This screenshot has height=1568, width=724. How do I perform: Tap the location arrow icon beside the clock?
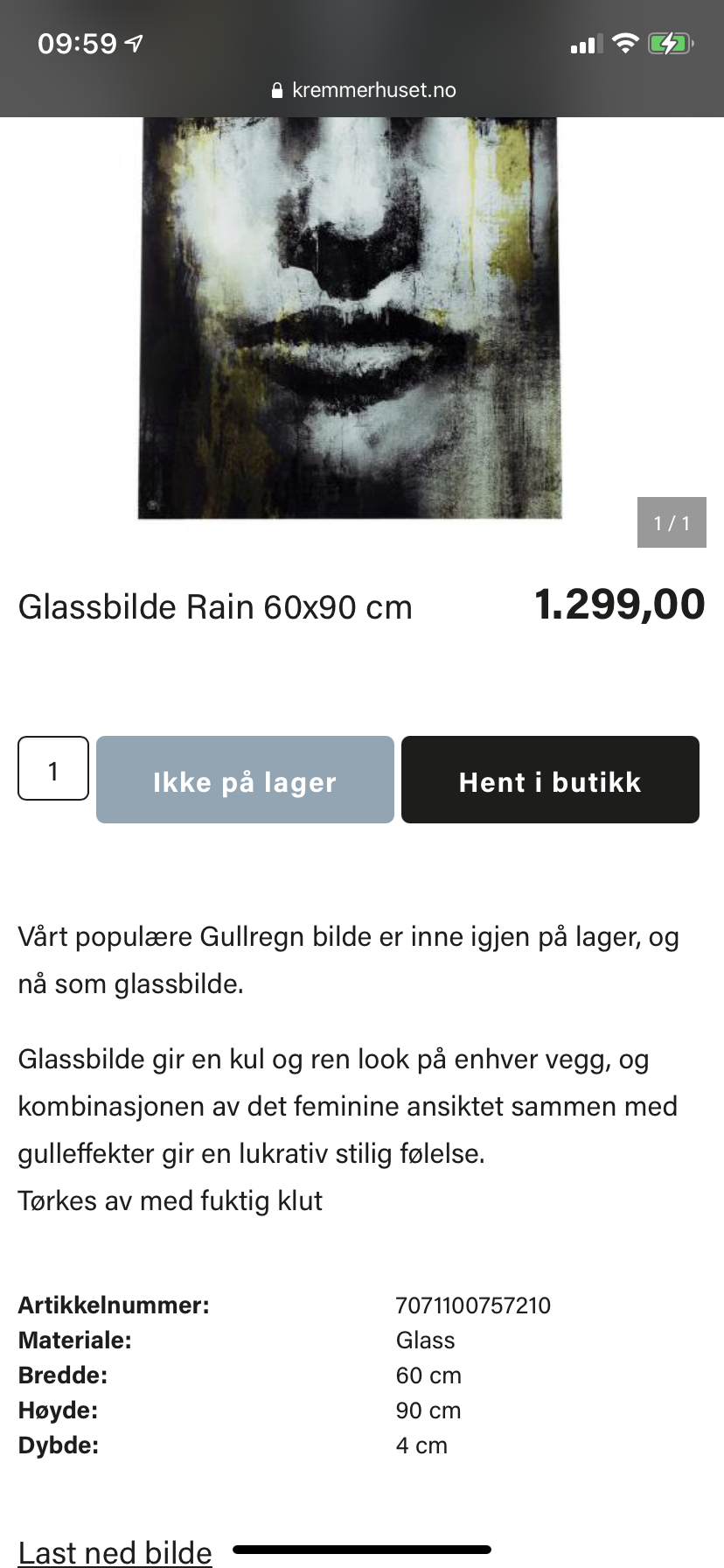(133, 42)
